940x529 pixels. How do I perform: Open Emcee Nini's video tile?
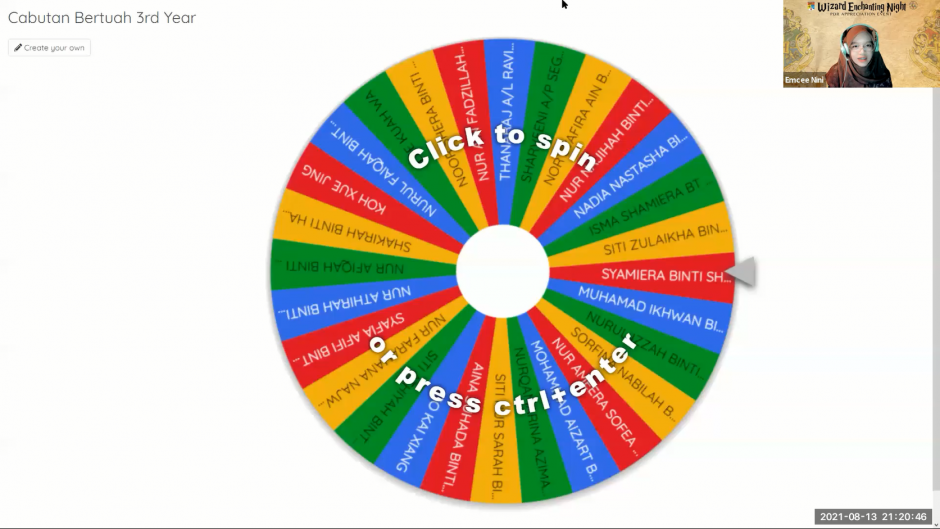click(860, 44)
